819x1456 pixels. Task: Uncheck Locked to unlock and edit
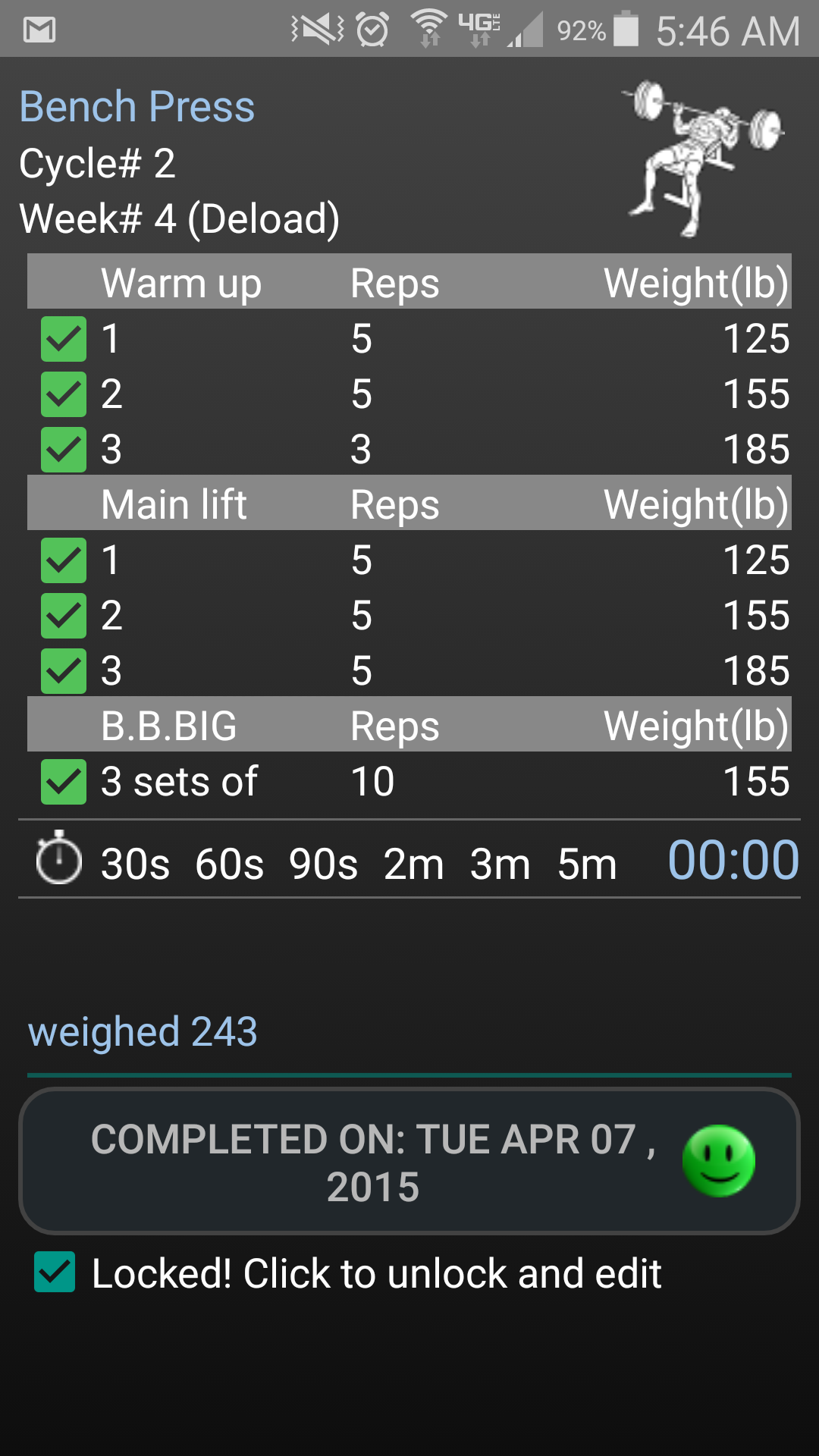pos(55,1272)
